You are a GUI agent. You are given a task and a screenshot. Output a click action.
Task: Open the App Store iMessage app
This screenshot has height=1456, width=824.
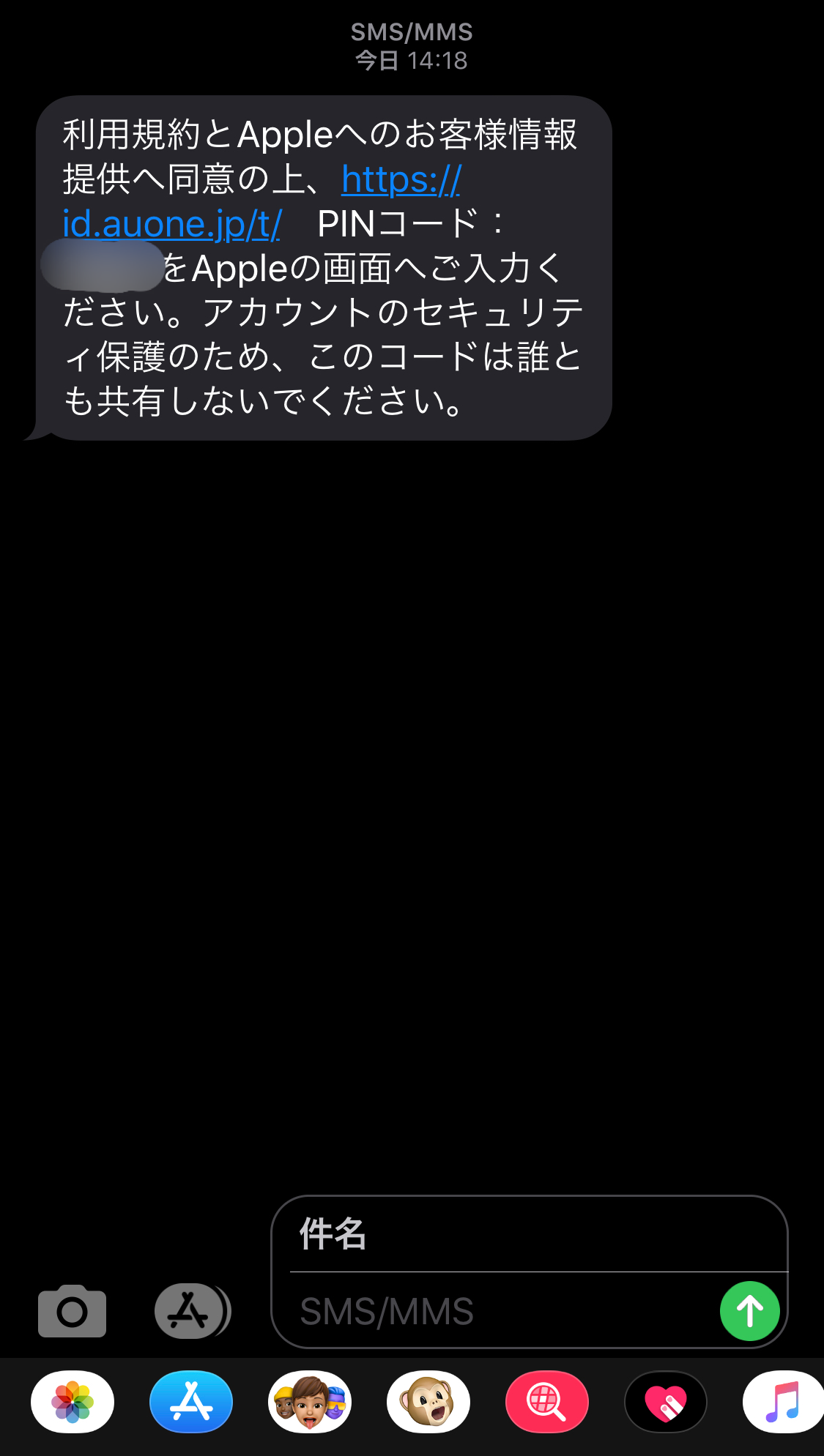pyautogui.click(x=191, y=1401)
